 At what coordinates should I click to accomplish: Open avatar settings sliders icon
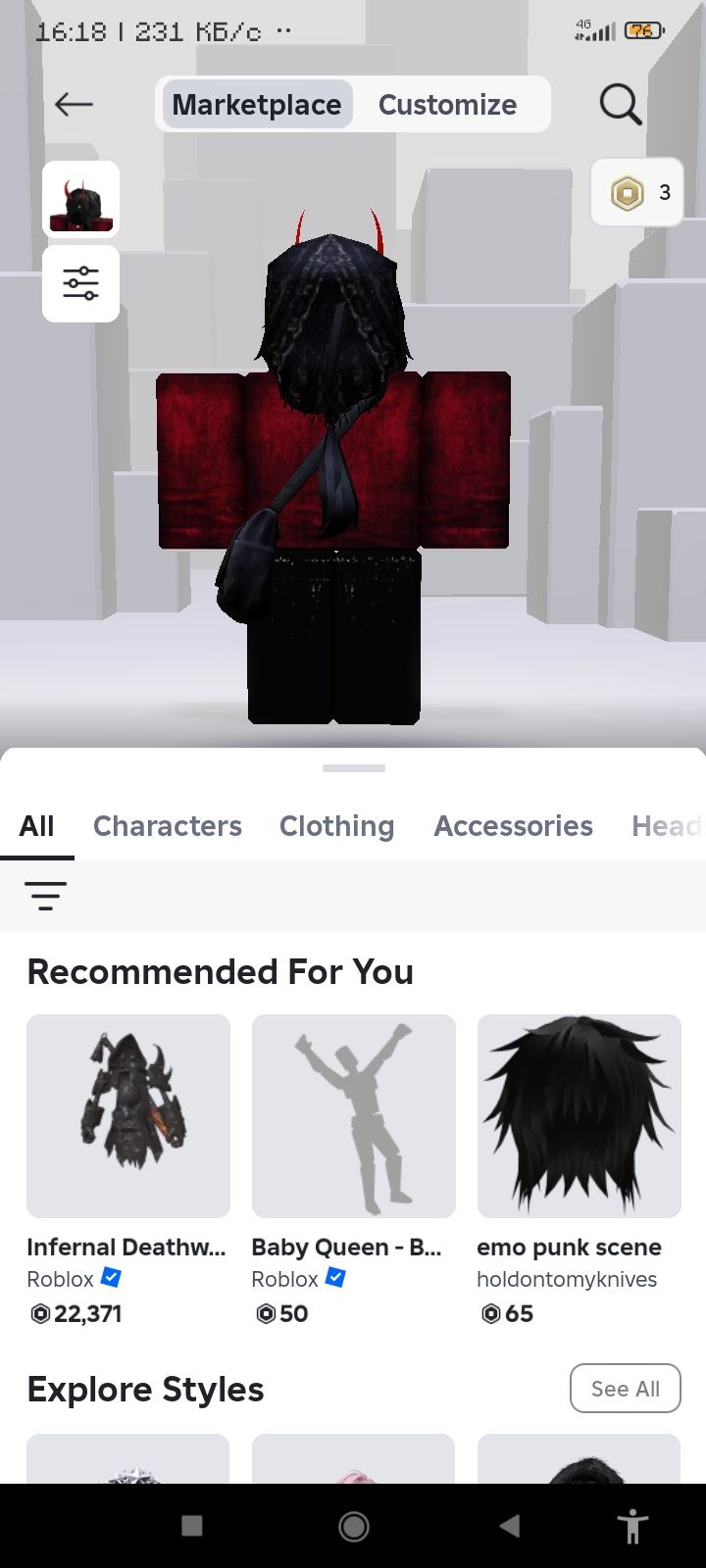[80, 283]
